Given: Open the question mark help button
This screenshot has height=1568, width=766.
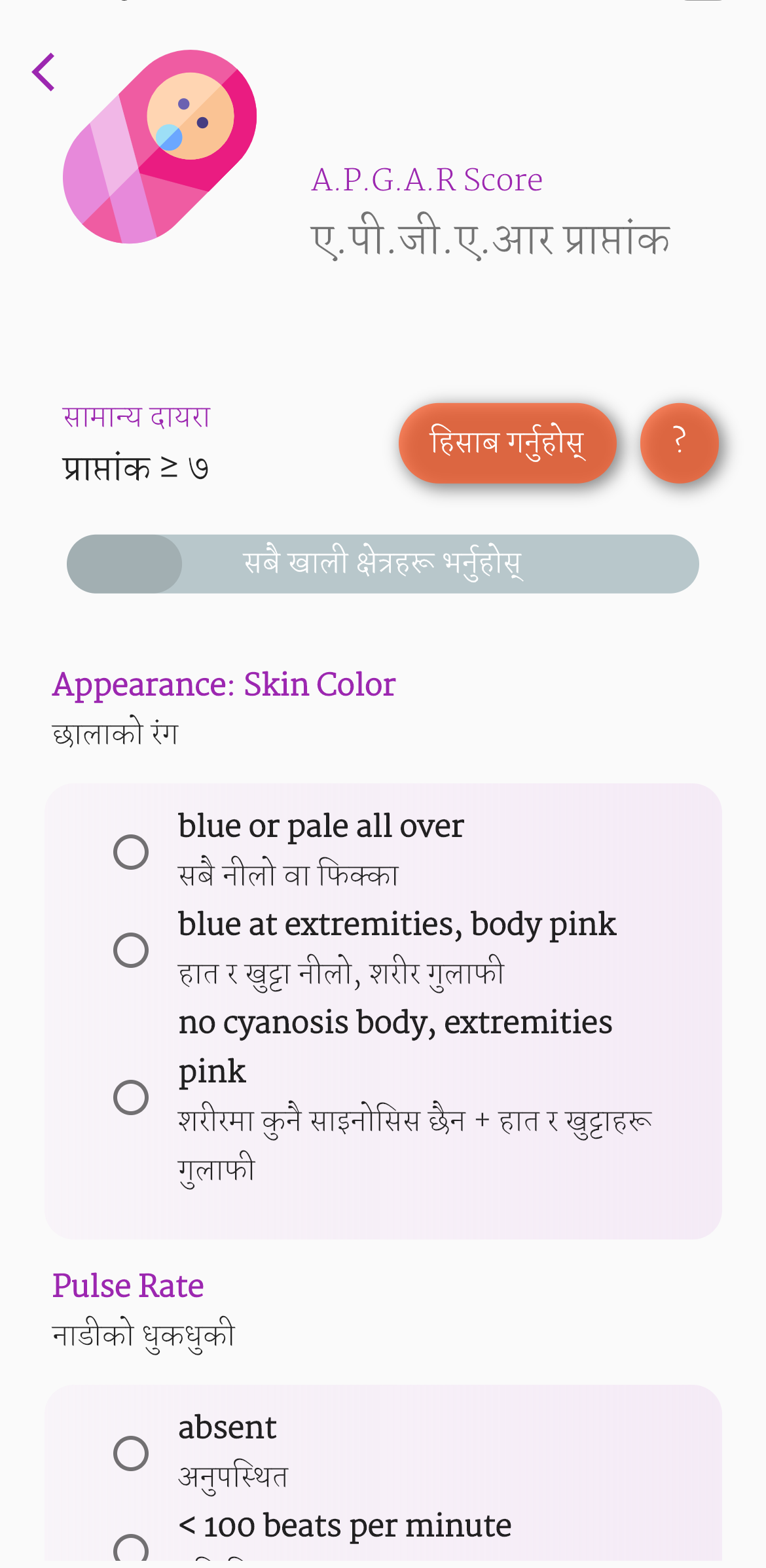Looking at the screenshot, I should (679, 443).
